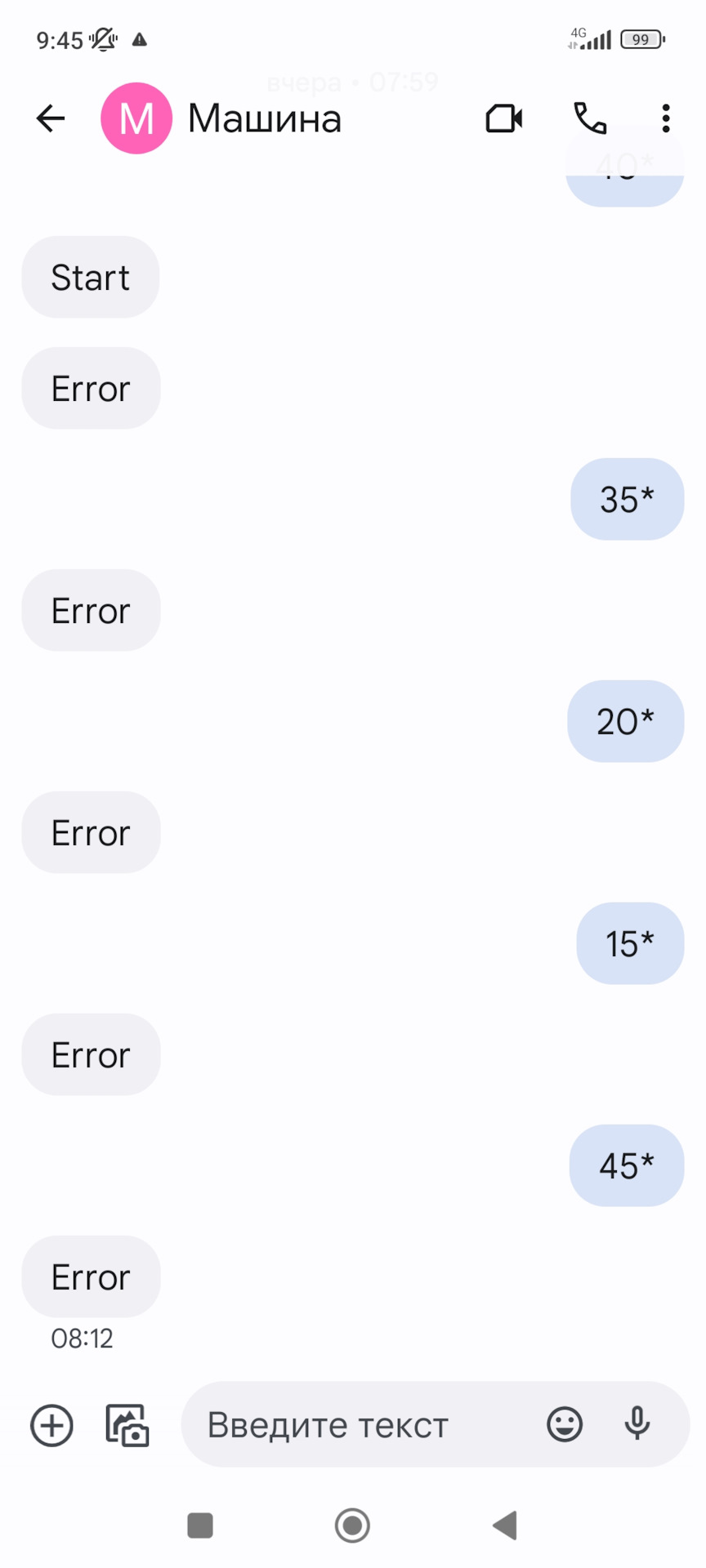Open the emoji picker
Viewport: 706px width, 1568px height.
point(565,1425)
